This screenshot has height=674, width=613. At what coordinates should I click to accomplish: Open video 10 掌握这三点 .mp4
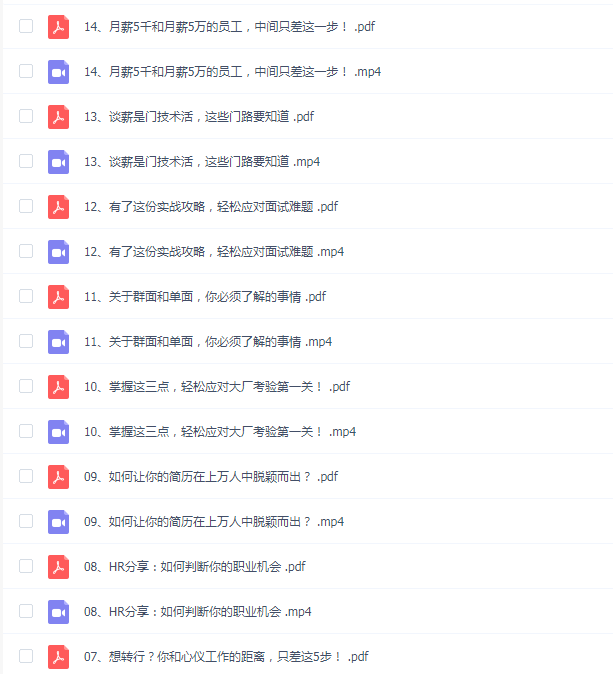pyautogui.click(x=220, y=432)
